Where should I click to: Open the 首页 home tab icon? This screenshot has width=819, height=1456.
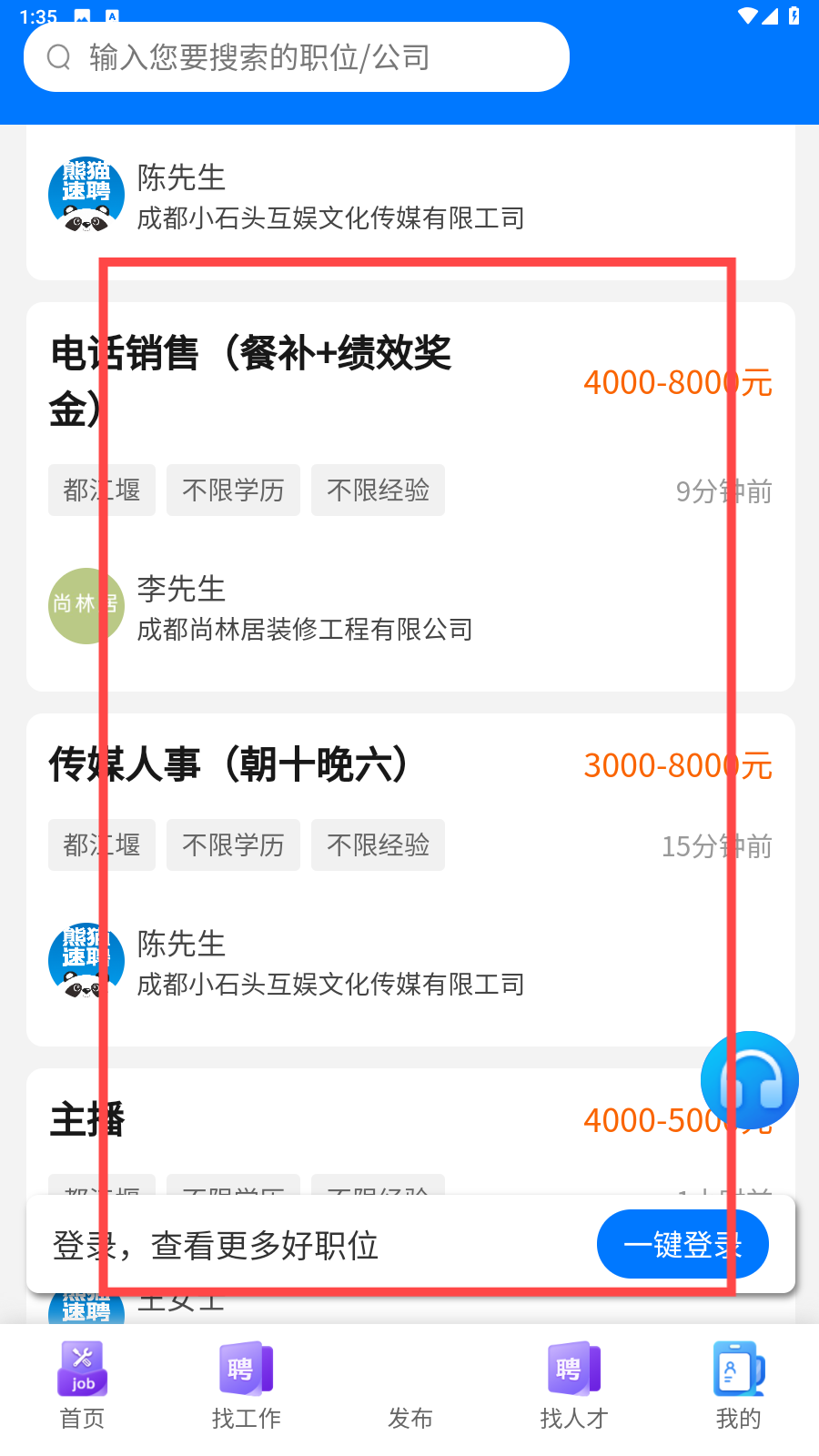82,1369
